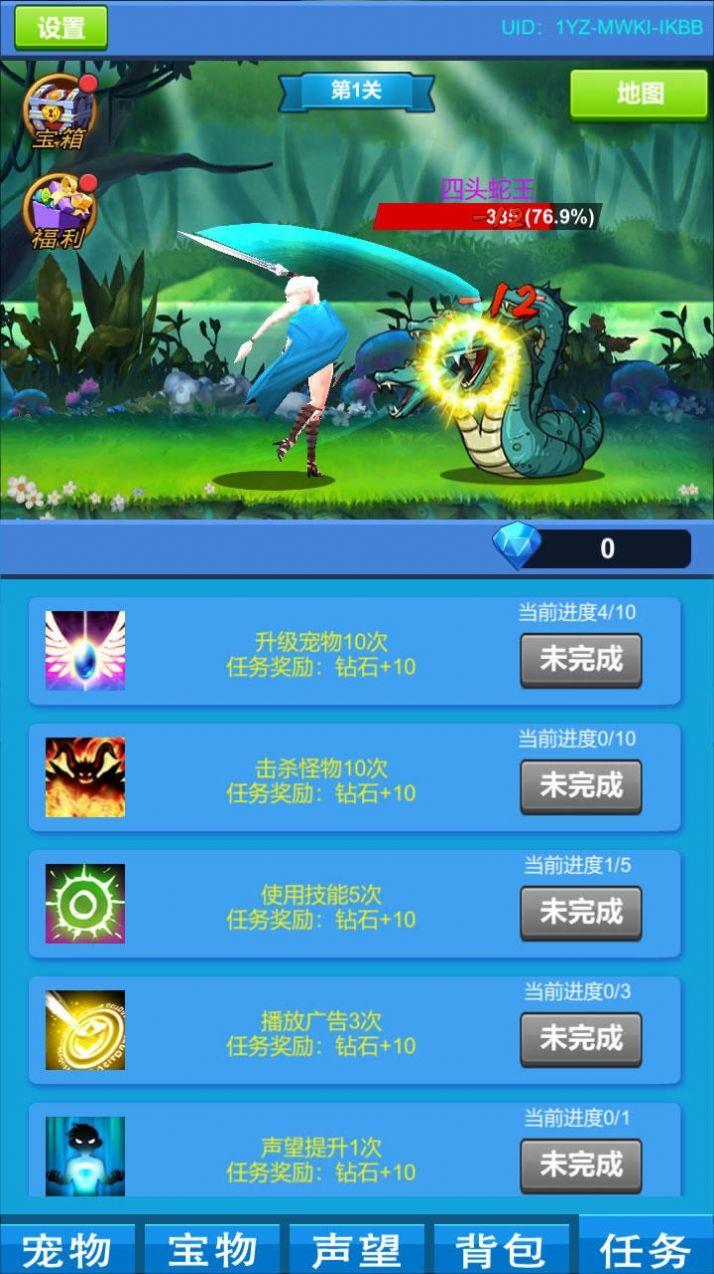
Task: Open the 背包 backpack tab
Action: [x=502, y=1250]
